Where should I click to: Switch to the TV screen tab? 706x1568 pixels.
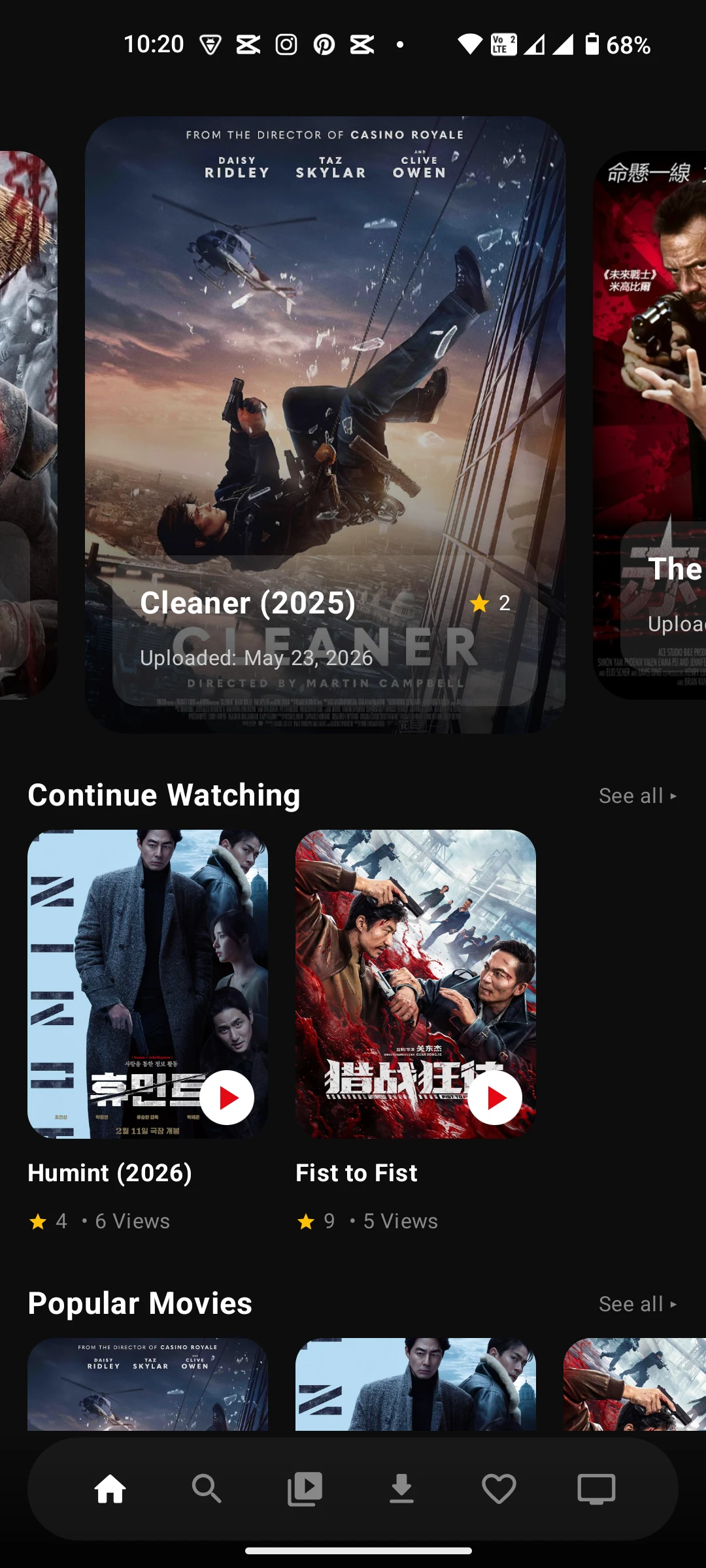[x=596, y=1489]
